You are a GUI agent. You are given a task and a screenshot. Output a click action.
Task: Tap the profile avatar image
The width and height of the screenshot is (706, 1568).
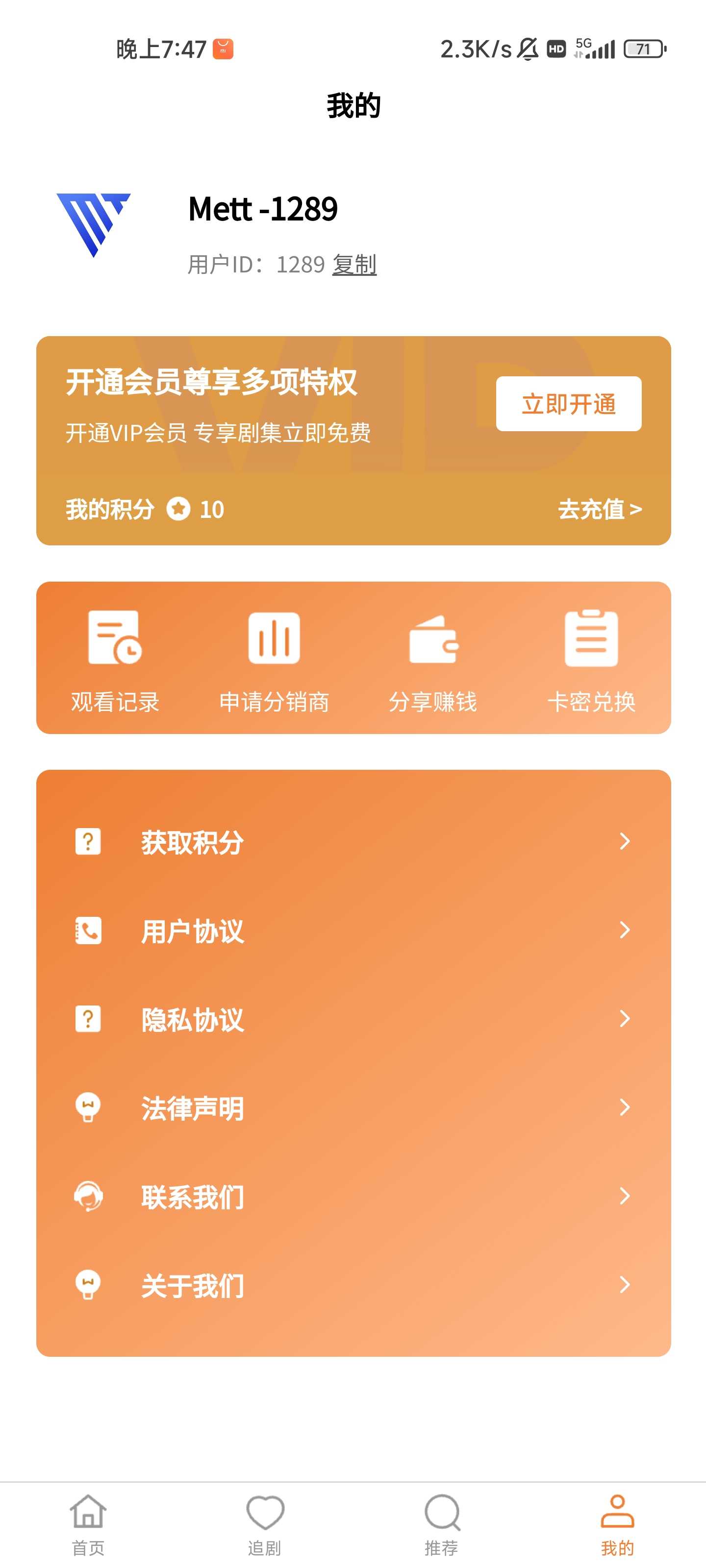[94, 224]
